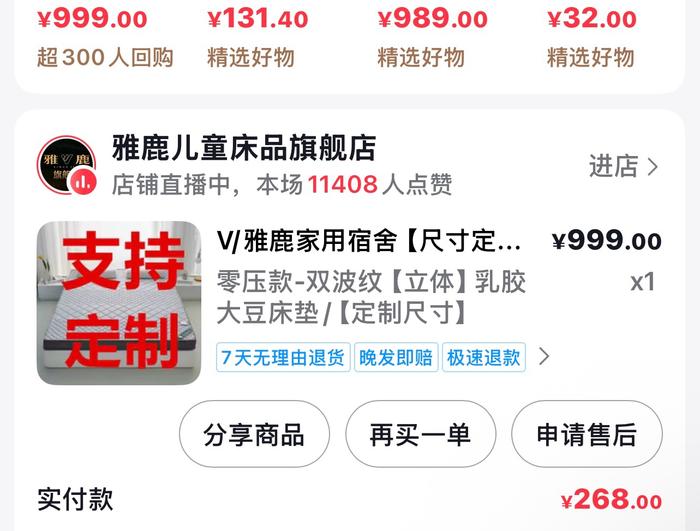
Task: Enter the store via 进店
Action: (x=623, y=167)
